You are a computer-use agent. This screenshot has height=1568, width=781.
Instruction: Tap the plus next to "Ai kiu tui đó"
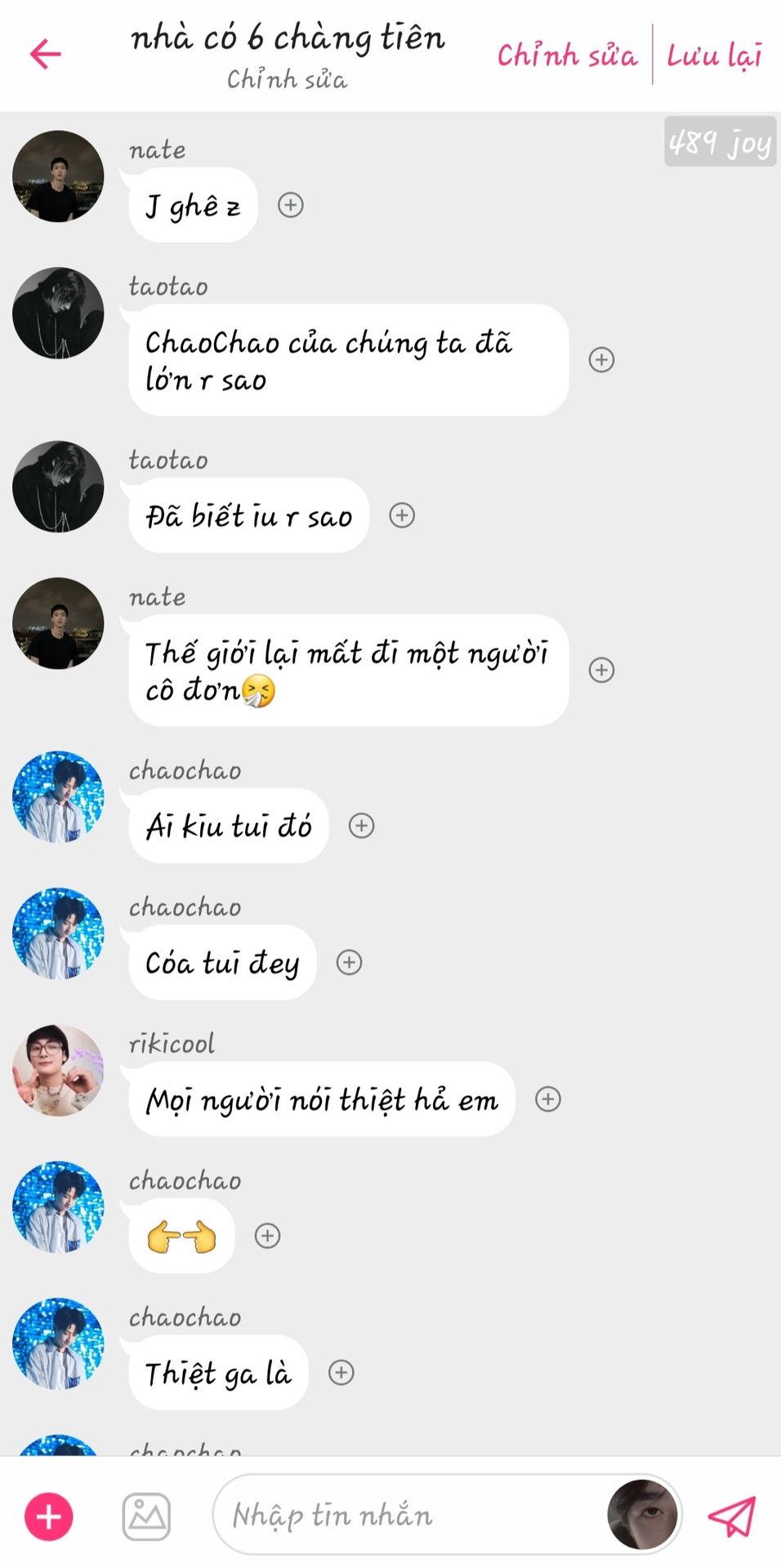[362, 826]
